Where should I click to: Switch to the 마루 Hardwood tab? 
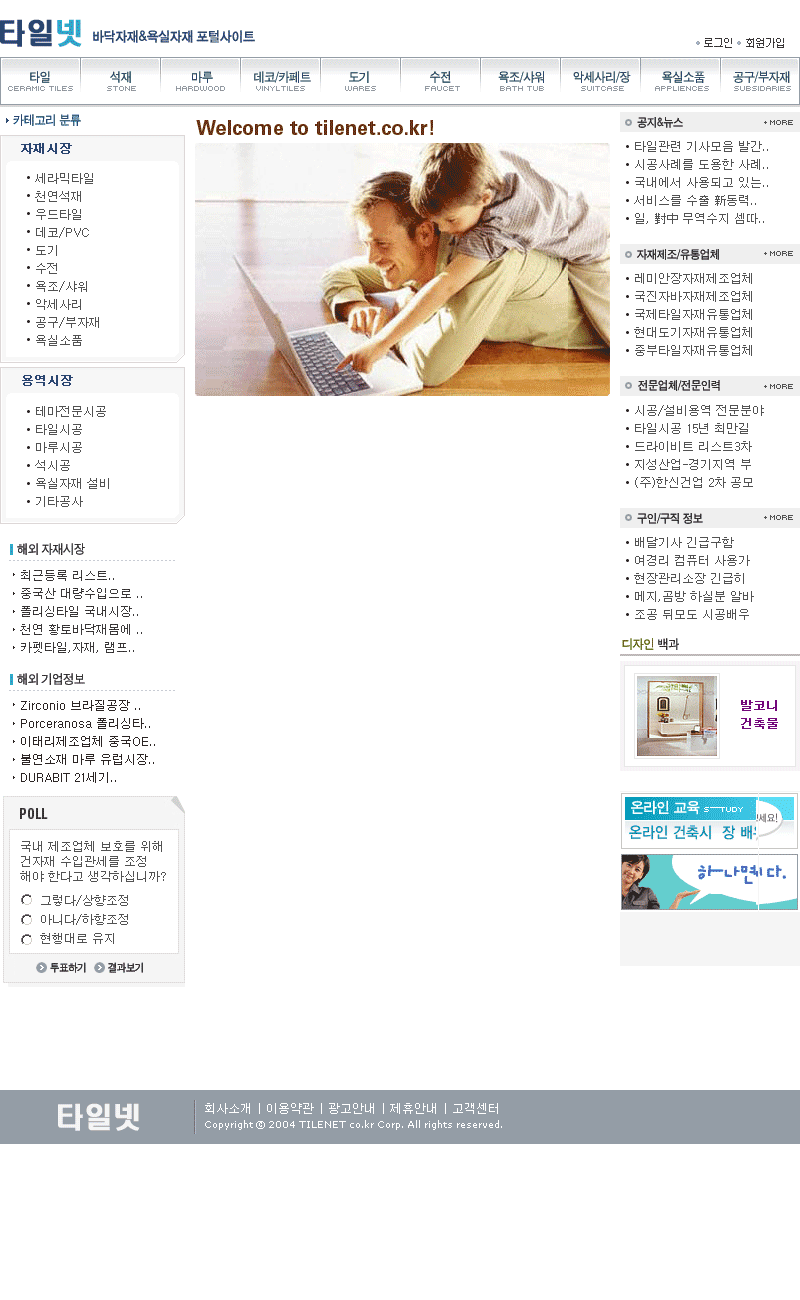pos(201,81)
